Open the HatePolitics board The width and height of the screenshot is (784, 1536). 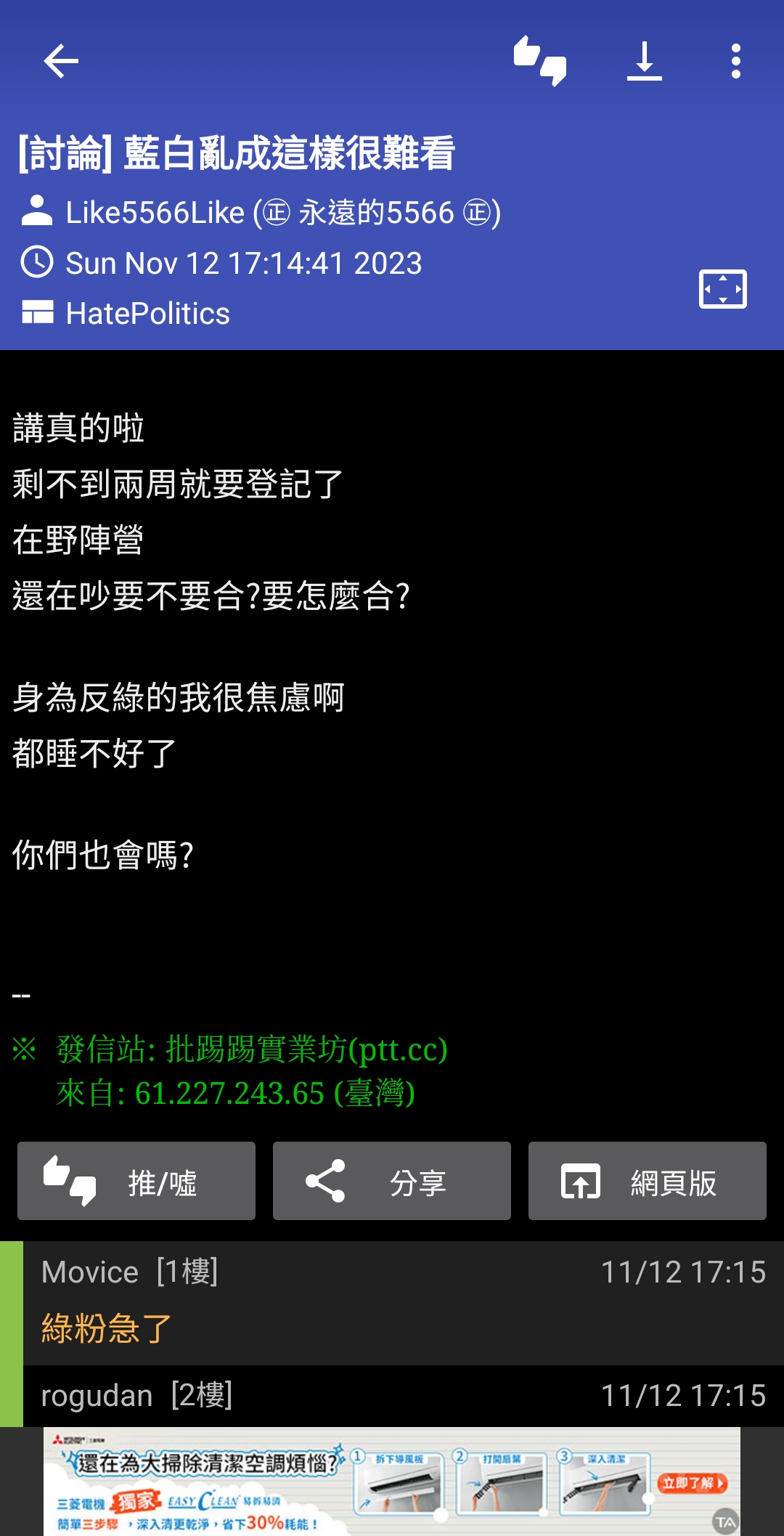[x=147, y=314]
